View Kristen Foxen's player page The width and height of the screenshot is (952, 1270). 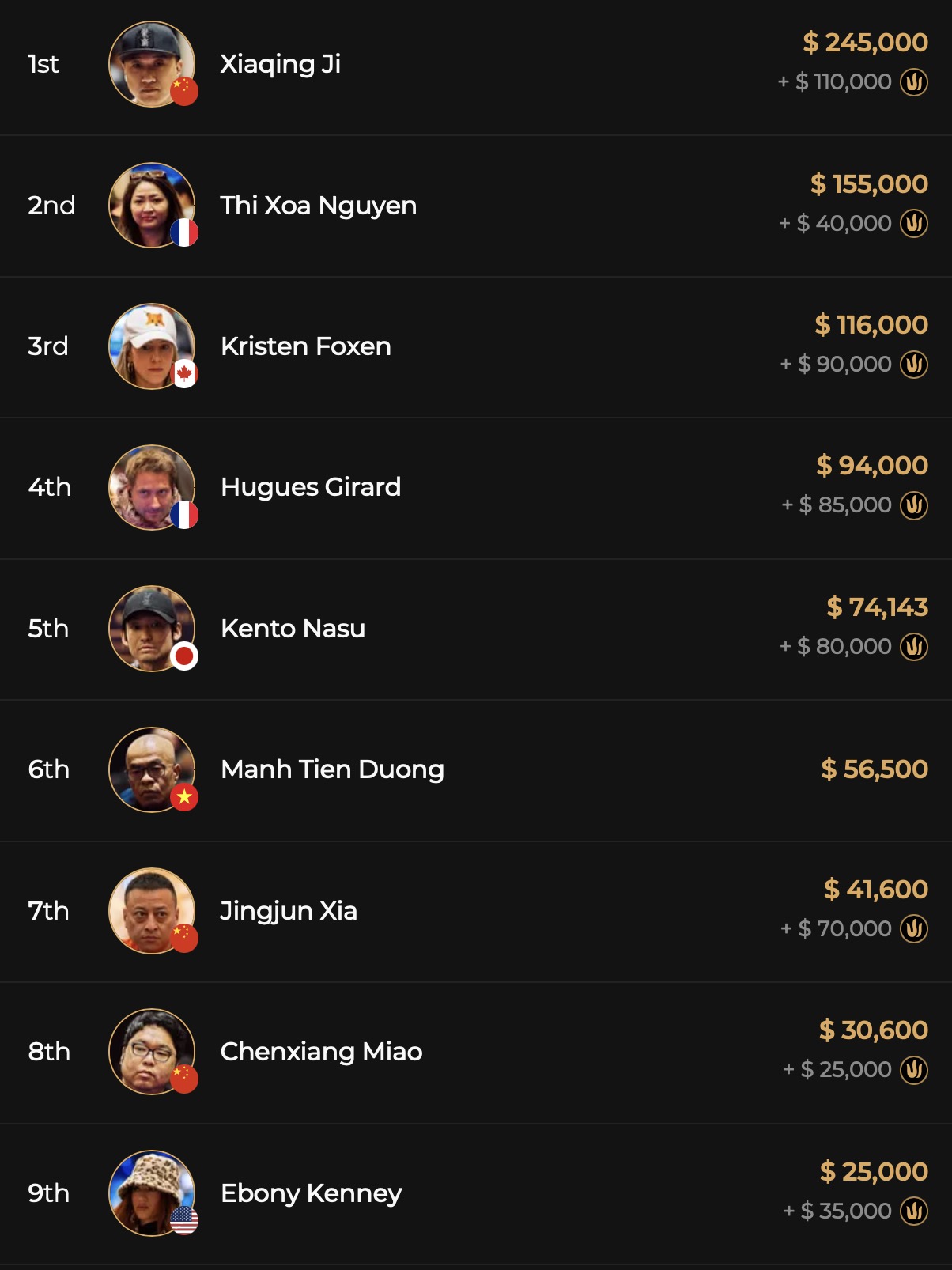pyautogui.click(x=305, y=346)
